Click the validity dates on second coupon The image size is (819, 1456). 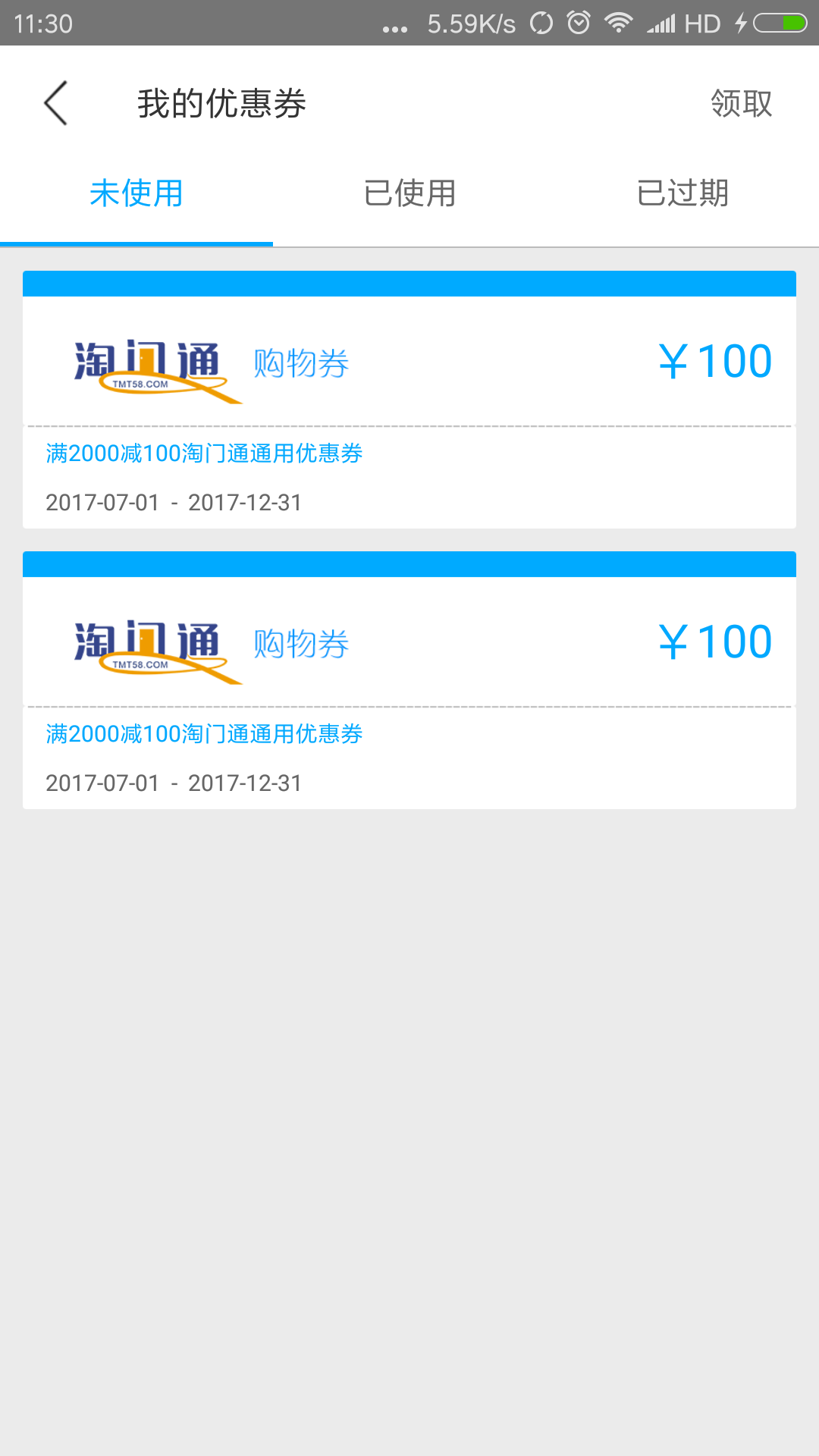174,783
